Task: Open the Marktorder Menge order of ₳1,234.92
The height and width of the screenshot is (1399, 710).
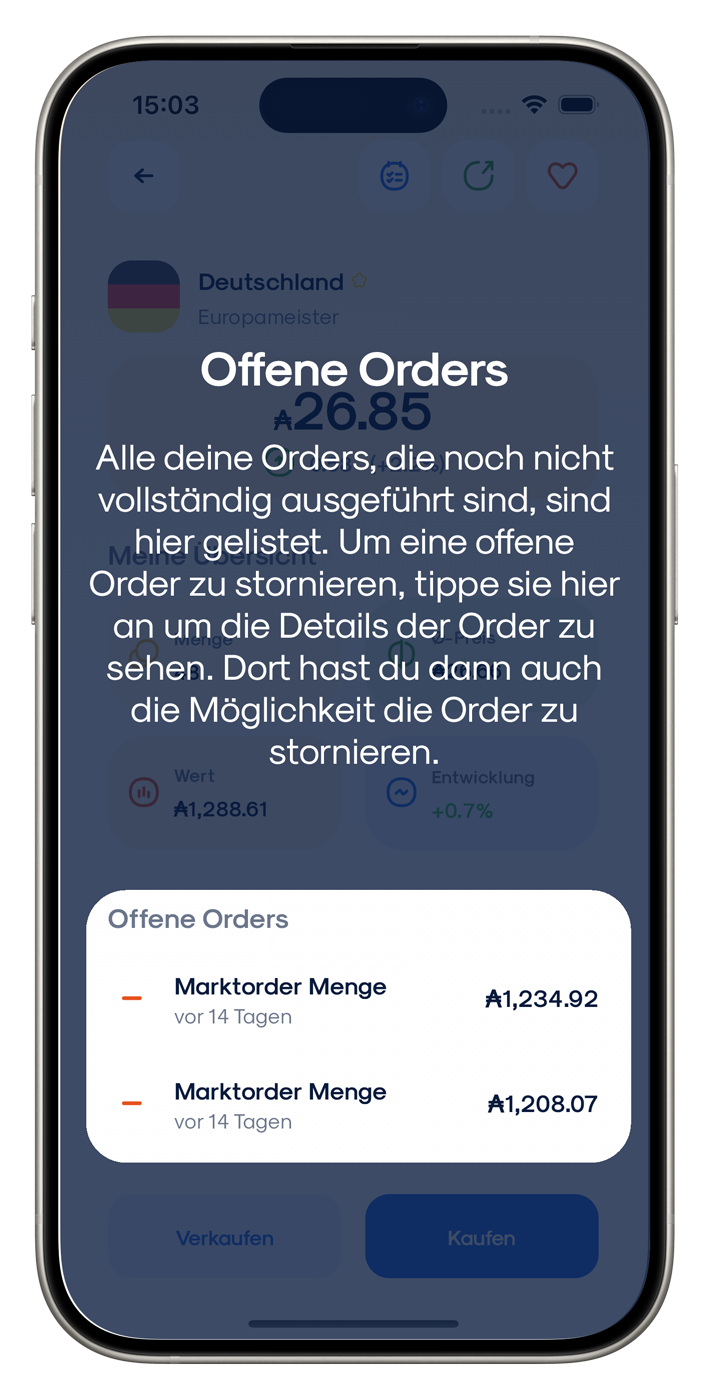Action: (358, 1000)
